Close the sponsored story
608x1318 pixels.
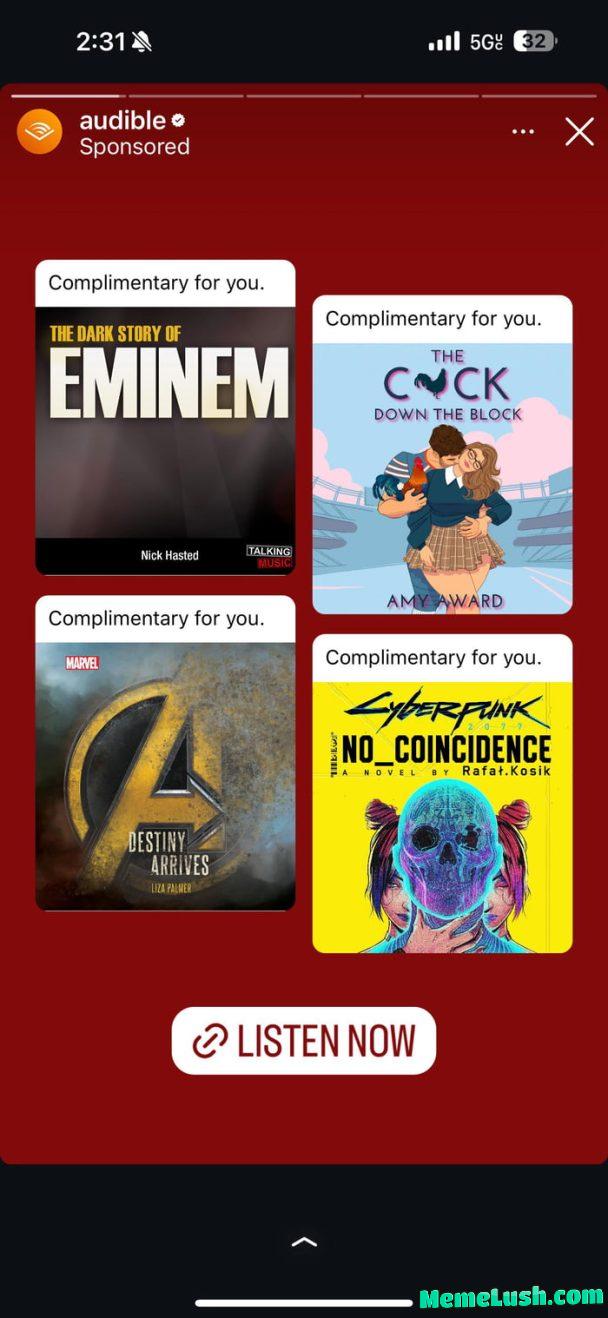click(x=579, y=132)
